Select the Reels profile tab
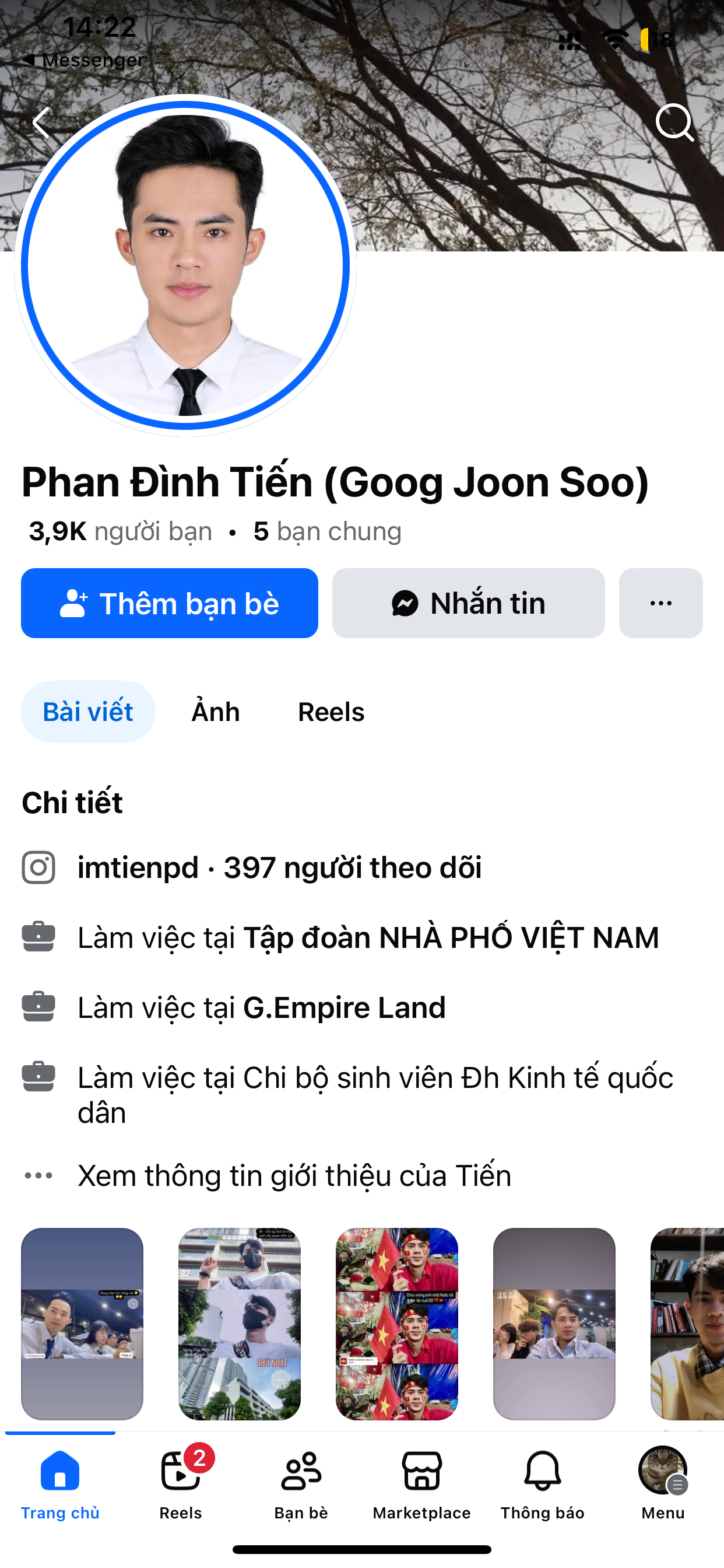This screenshot has width=724, height=1568. click(x=331, y=712)
